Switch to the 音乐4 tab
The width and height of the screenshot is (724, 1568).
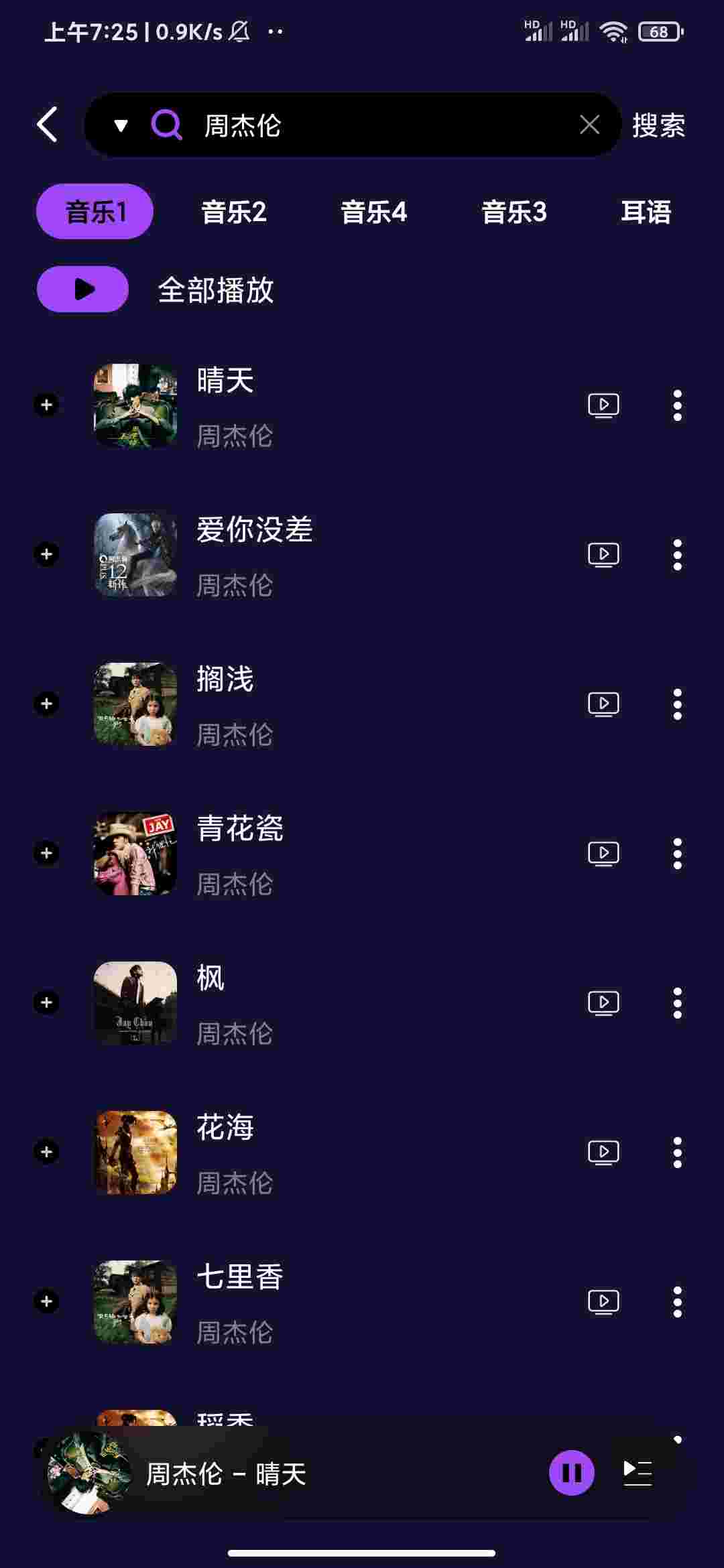(x=373, y=212)
